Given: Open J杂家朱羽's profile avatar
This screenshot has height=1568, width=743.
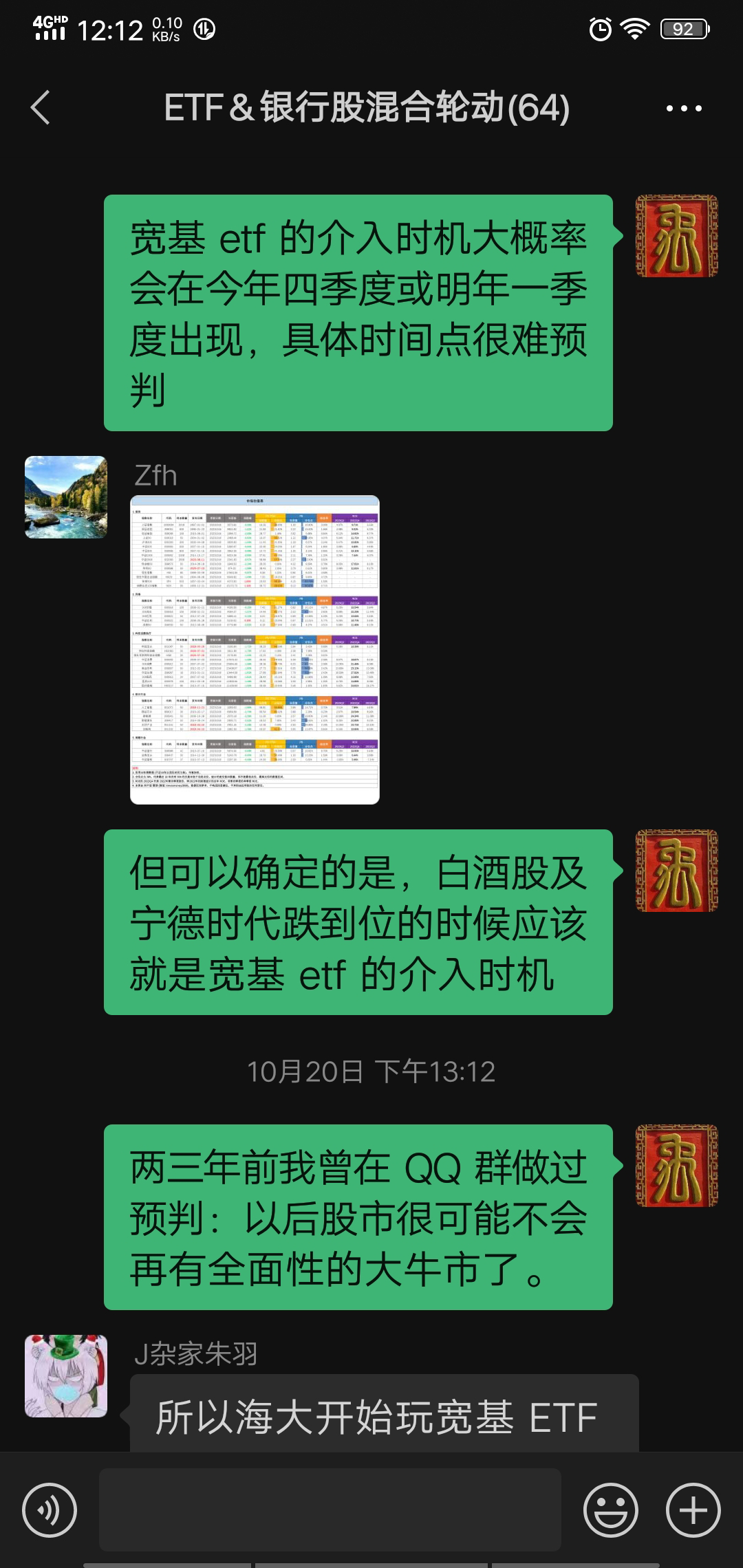Looking at the screenshot, I should tap(66, 1375).
